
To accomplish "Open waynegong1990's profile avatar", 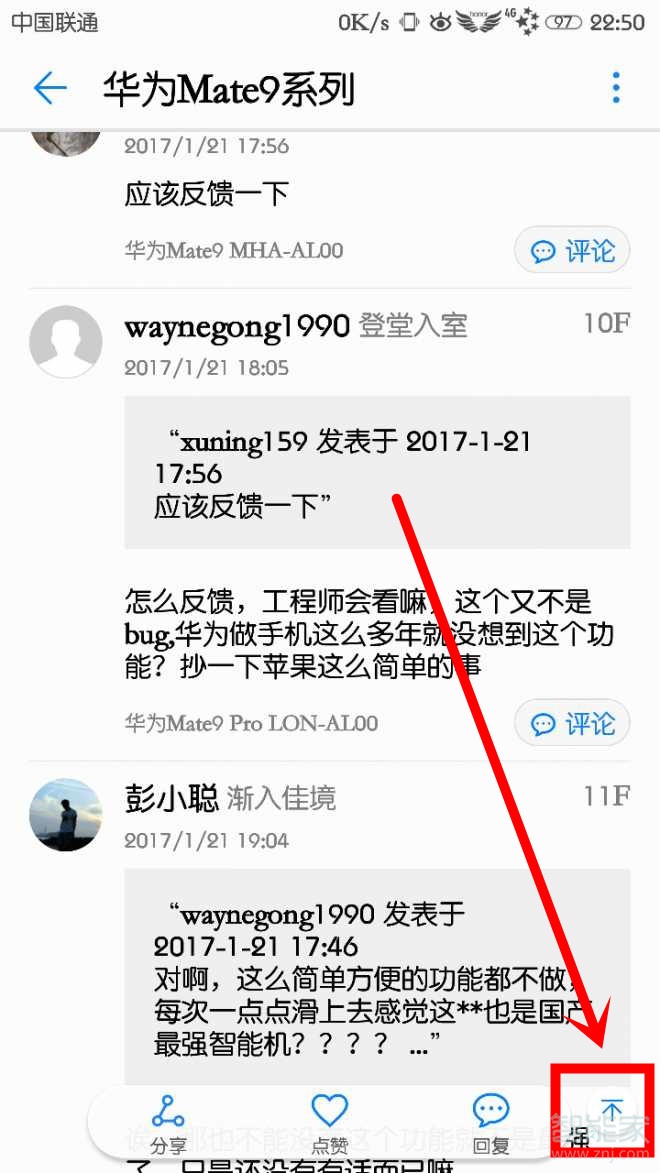I will (x=66, y=341).
